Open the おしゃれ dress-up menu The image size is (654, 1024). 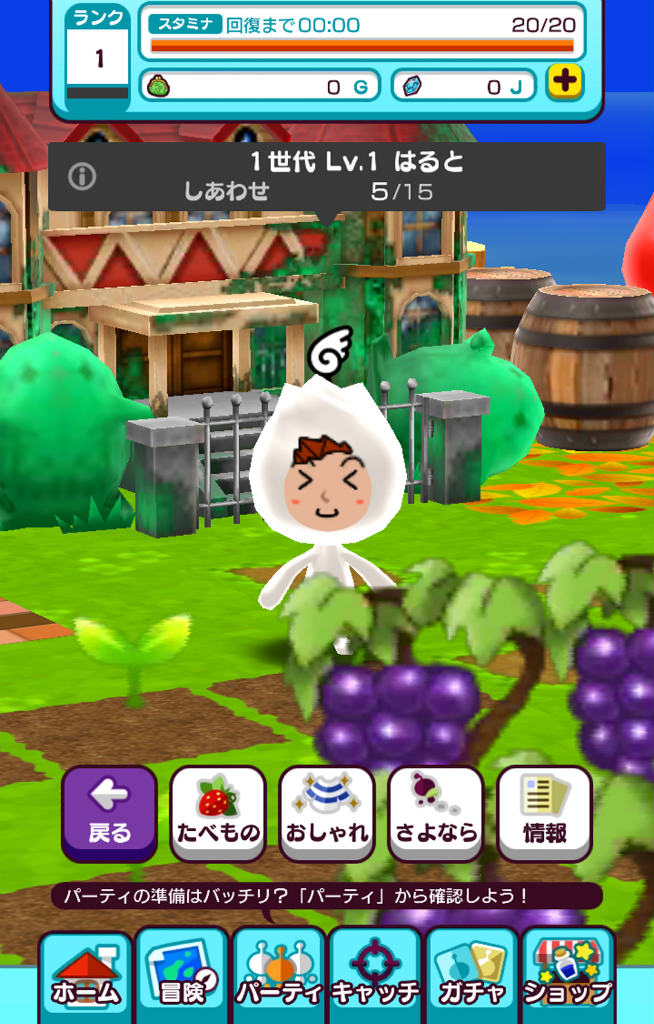[x=327, y=812]
